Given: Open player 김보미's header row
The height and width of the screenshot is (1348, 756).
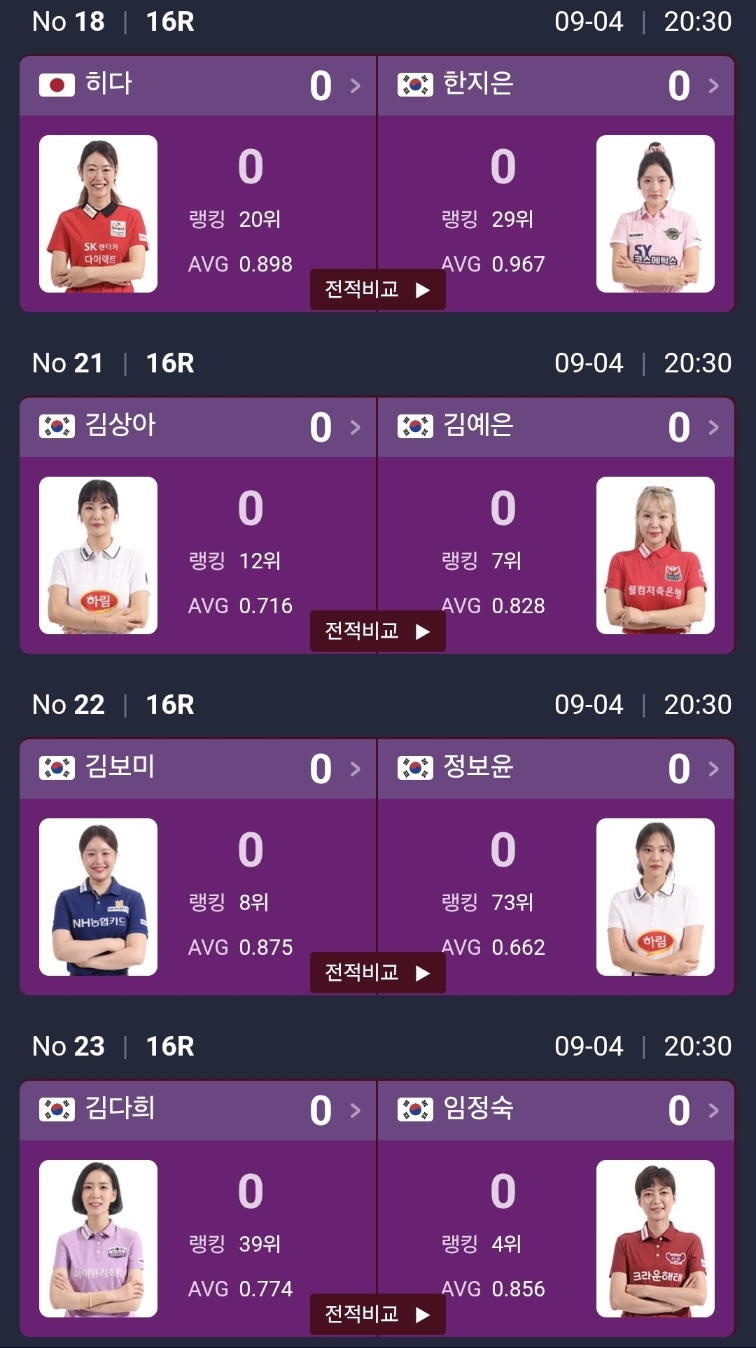Looking at the screenshot, I should 198,769.
